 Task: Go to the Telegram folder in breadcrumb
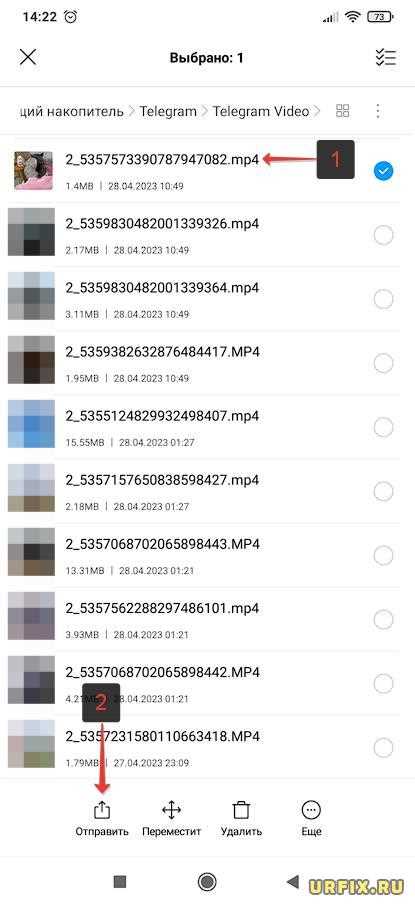[x=168, y=111]
